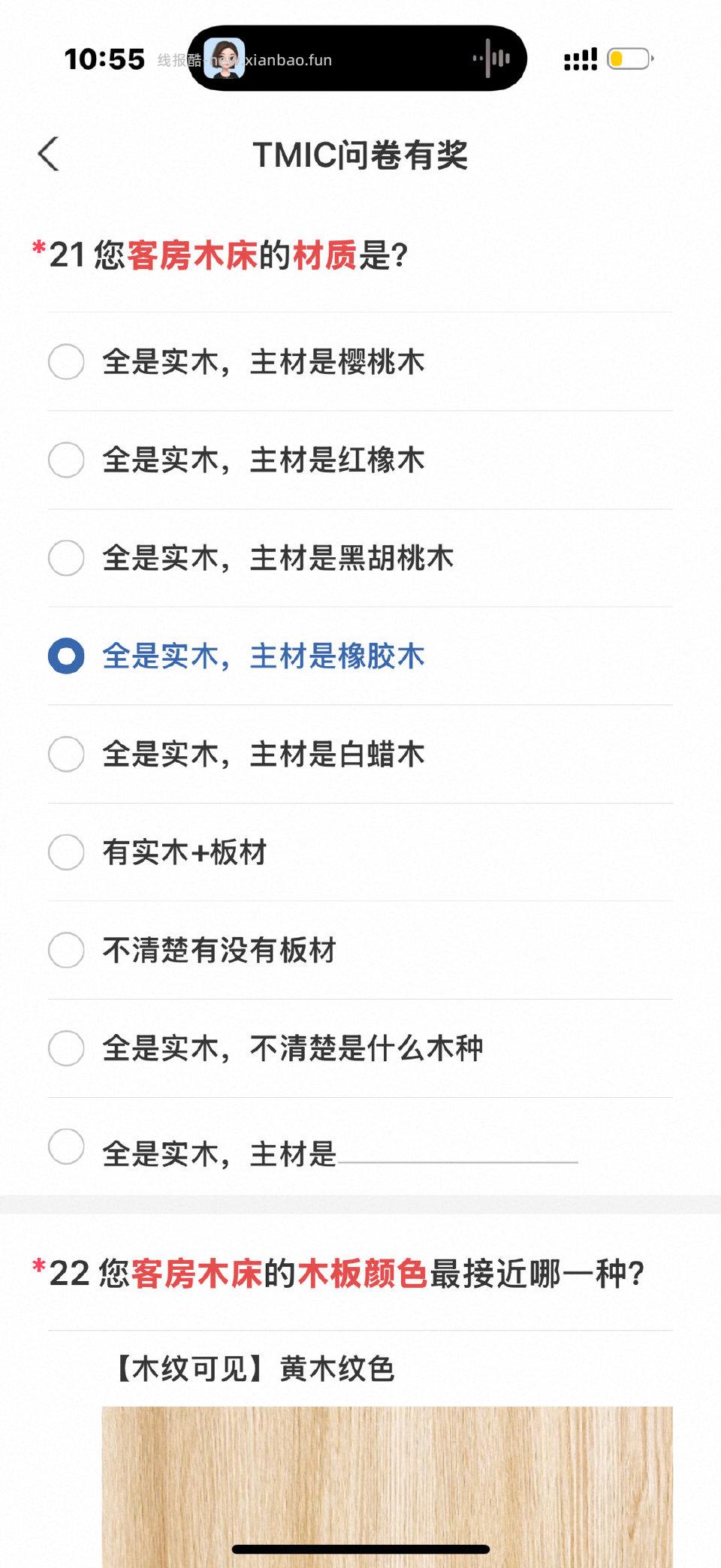Select 全是实木，主材是樱桃木 option

(66, 362)
